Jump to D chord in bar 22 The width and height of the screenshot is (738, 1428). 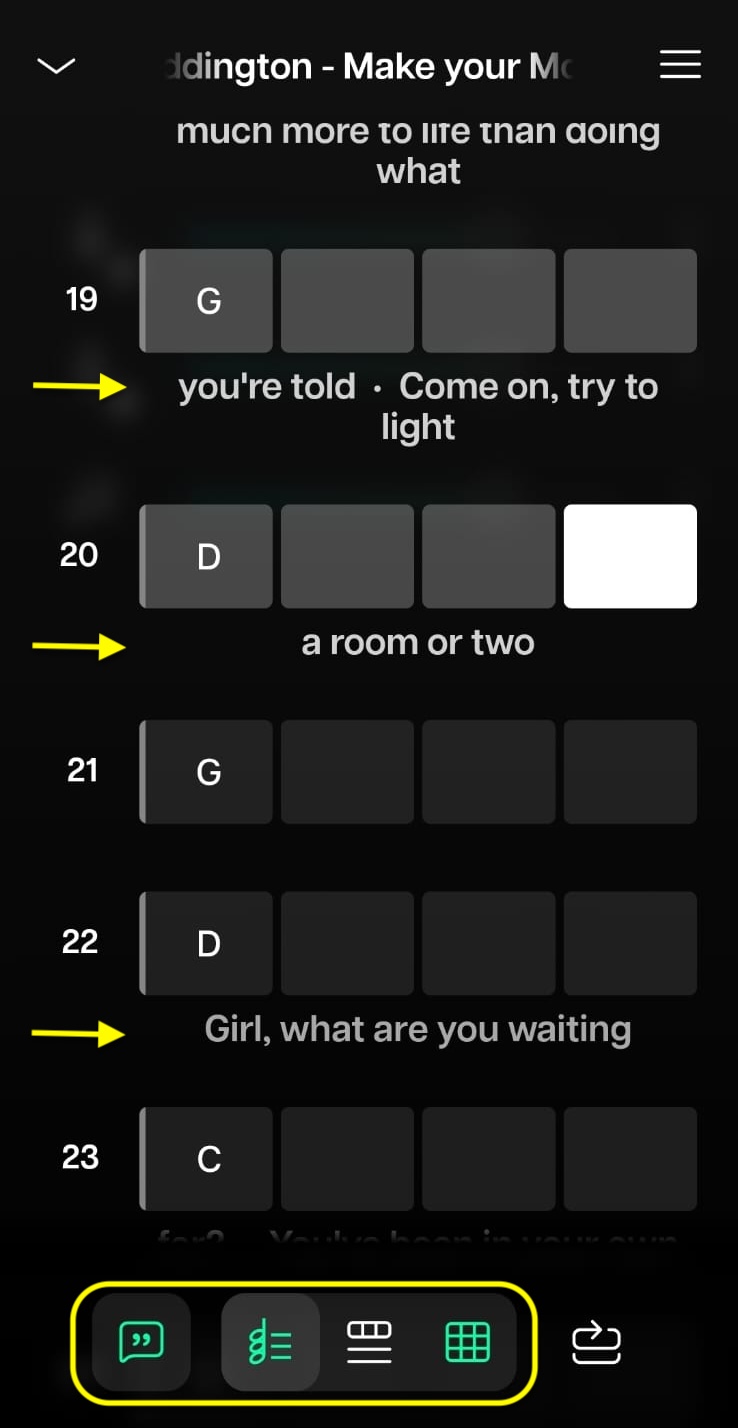[x=208, y=943]
